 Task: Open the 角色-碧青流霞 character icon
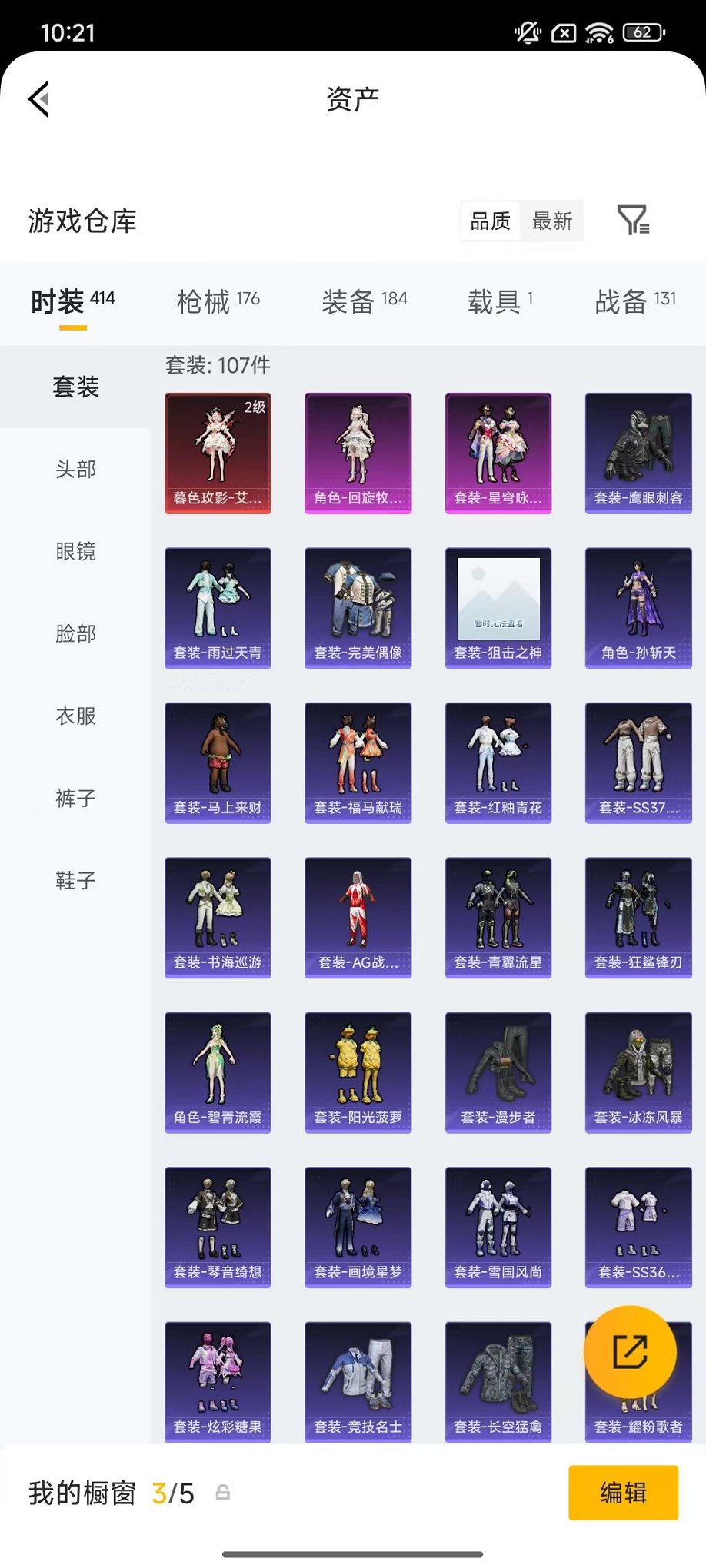(218, 1071)
